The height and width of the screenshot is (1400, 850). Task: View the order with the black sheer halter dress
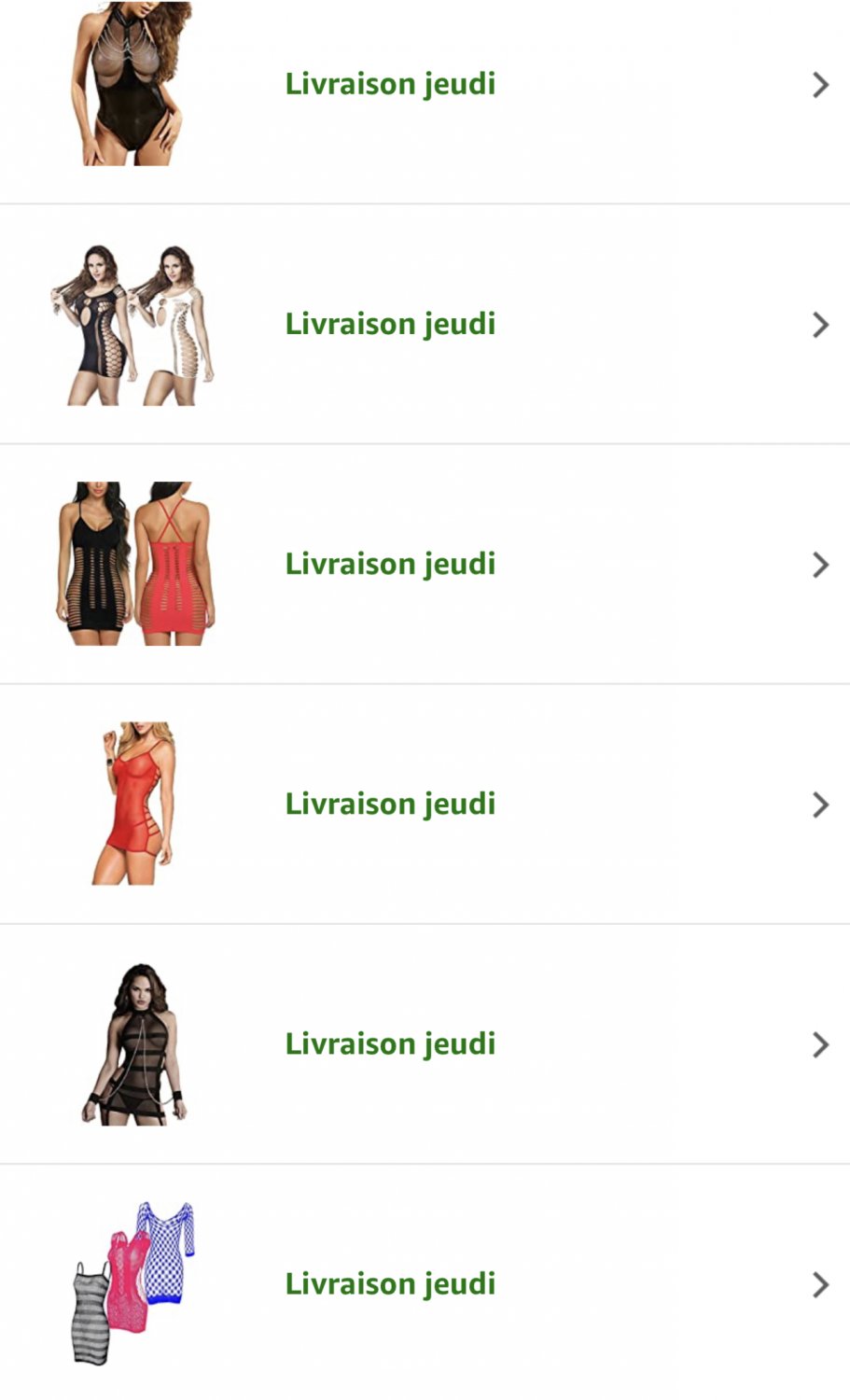pos(425,1043)
